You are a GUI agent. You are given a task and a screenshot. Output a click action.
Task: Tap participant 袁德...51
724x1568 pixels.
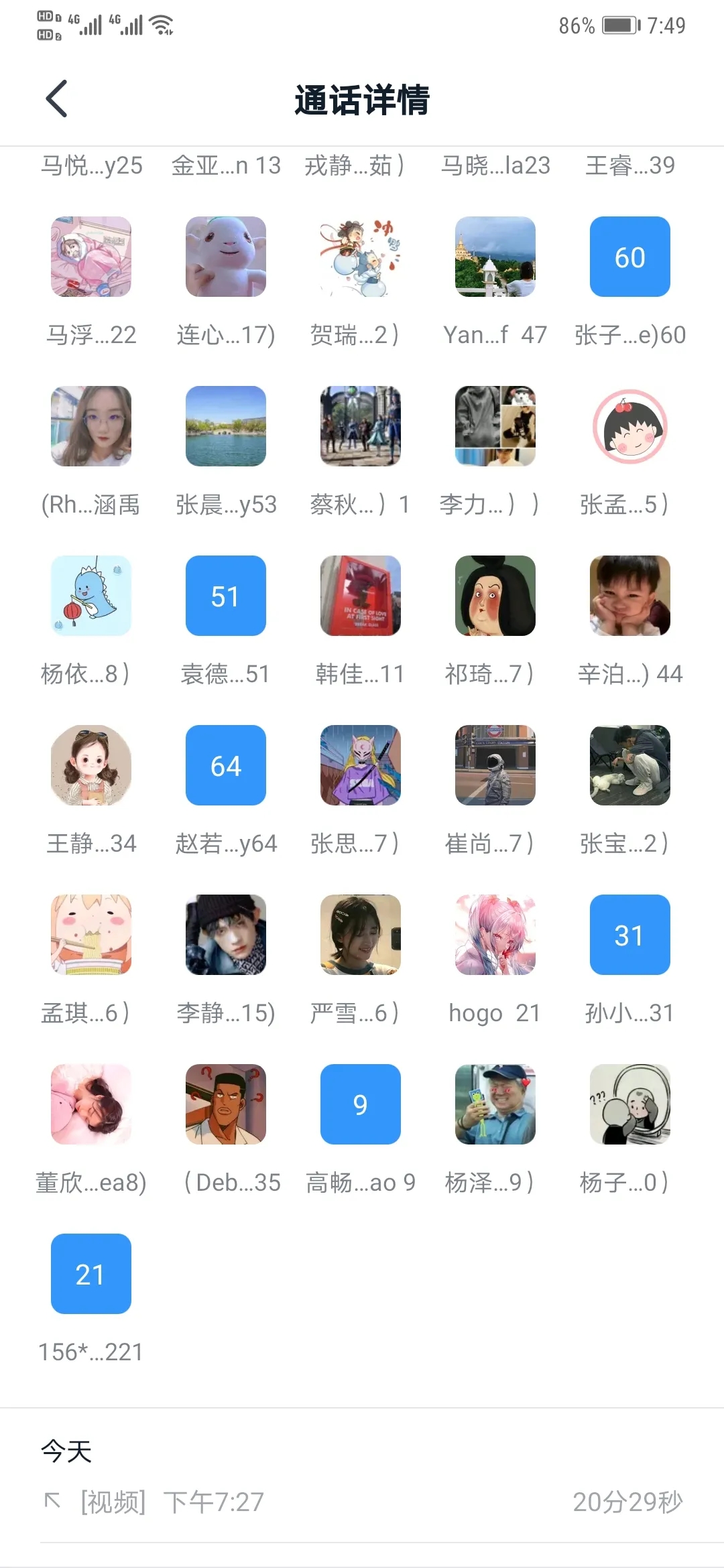click(226, 596)
